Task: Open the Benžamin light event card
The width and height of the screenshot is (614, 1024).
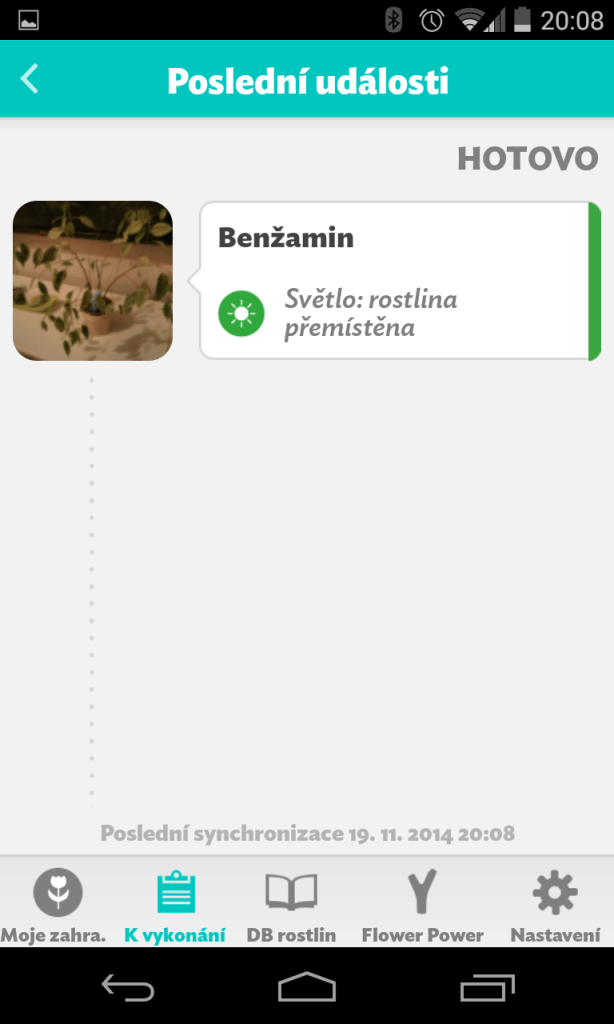Action: tap(398, 280)
